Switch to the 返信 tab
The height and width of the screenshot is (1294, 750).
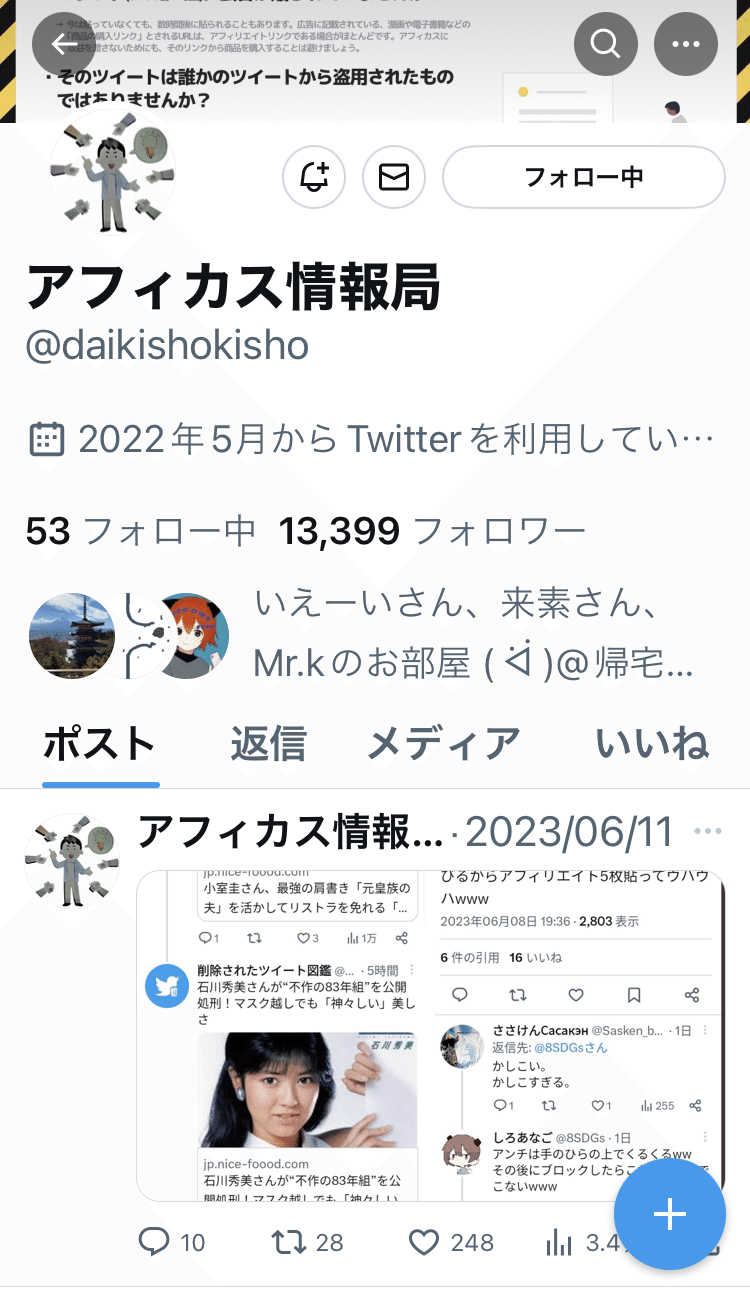pos(268,744)
